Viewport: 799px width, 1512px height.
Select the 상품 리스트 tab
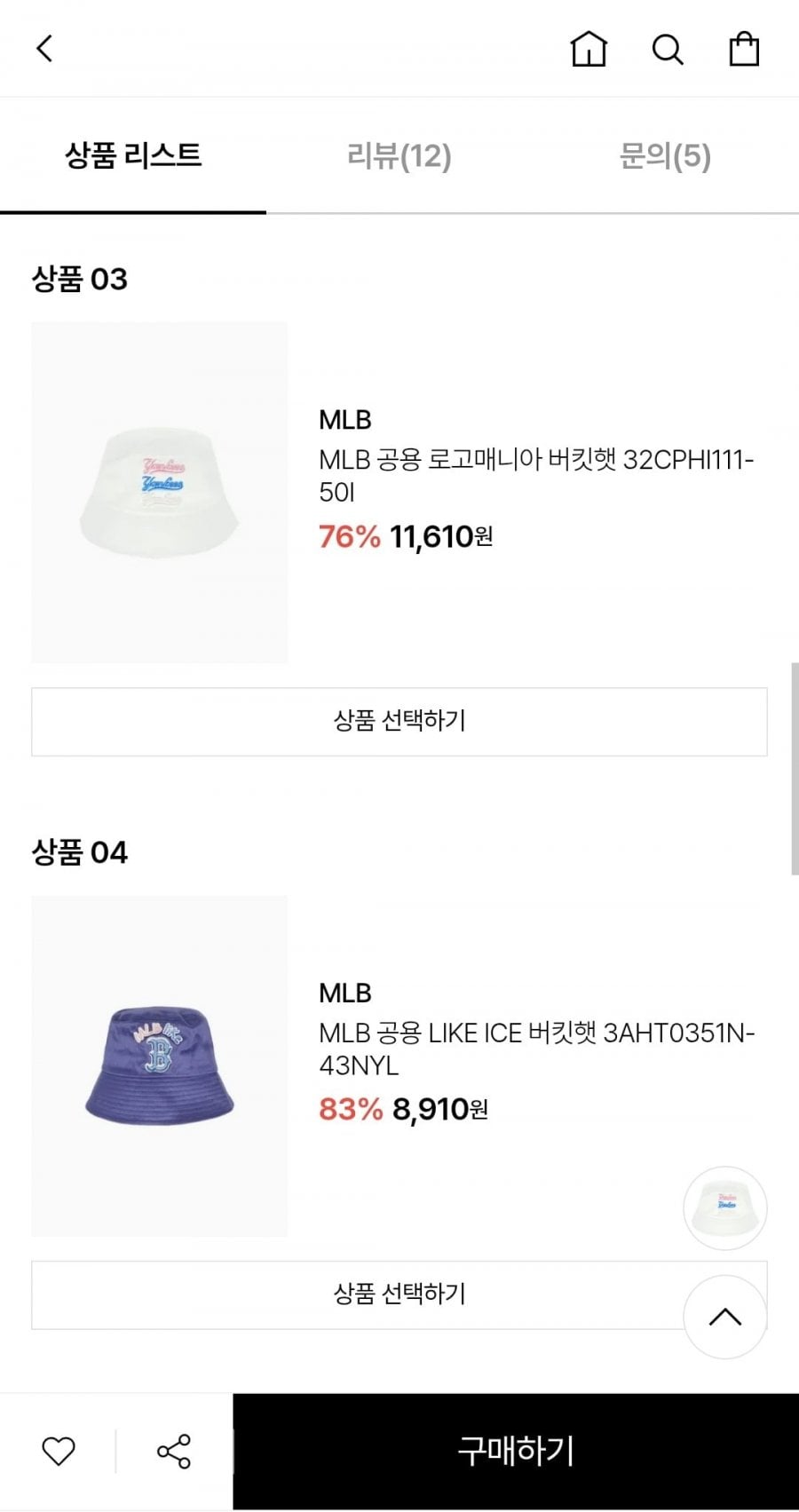(x=133, y=156)
